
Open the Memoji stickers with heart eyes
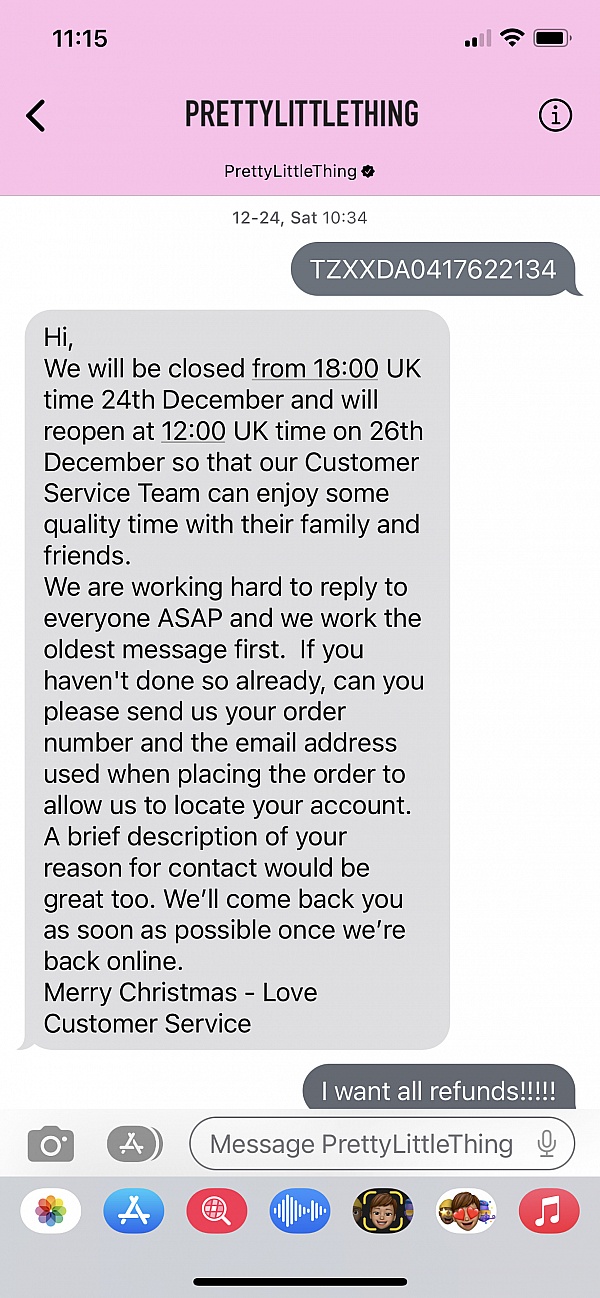[x=466, y=1212]
